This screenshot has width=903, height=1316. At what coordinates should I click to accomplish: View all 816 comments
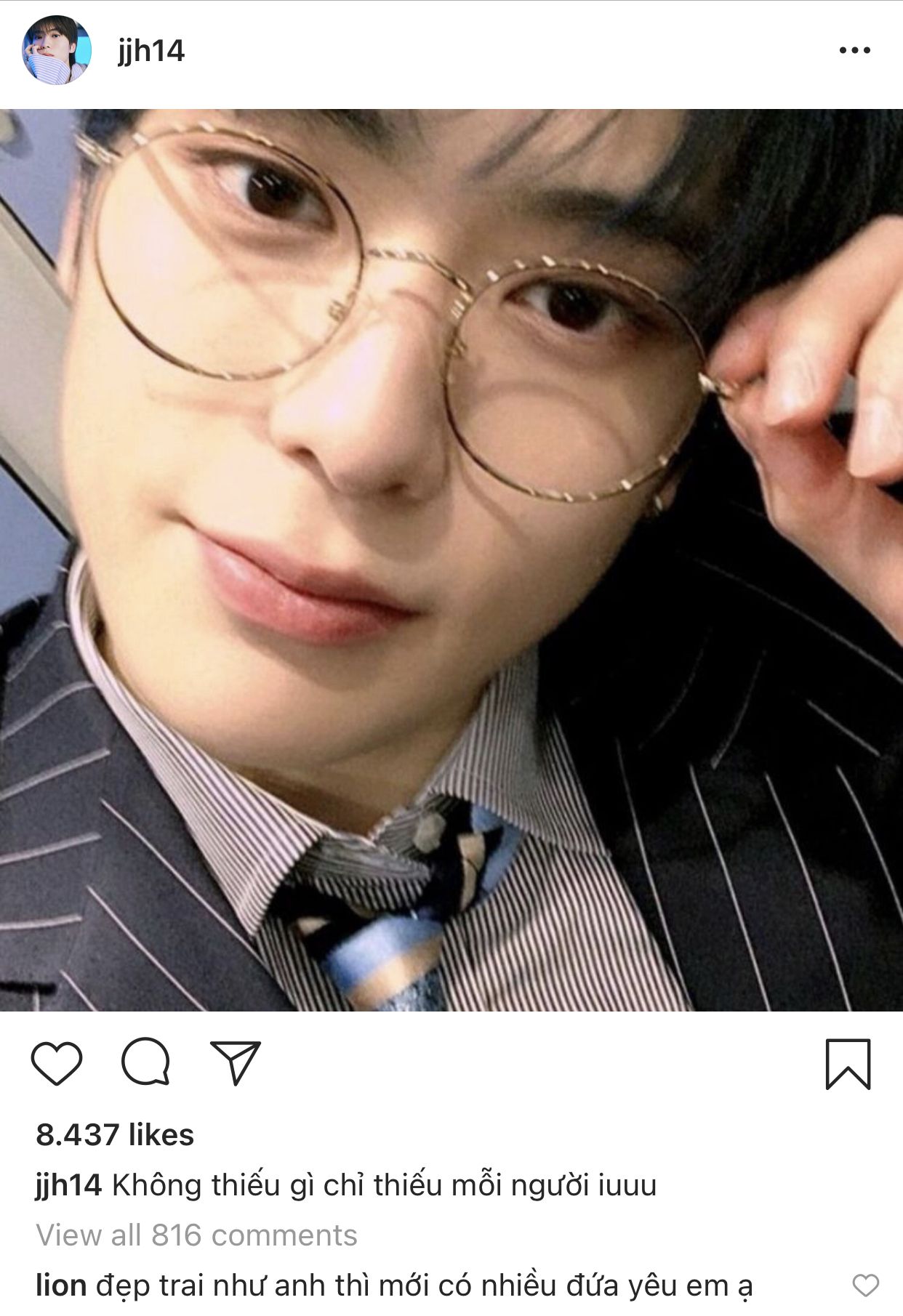tap(196, 1235)
